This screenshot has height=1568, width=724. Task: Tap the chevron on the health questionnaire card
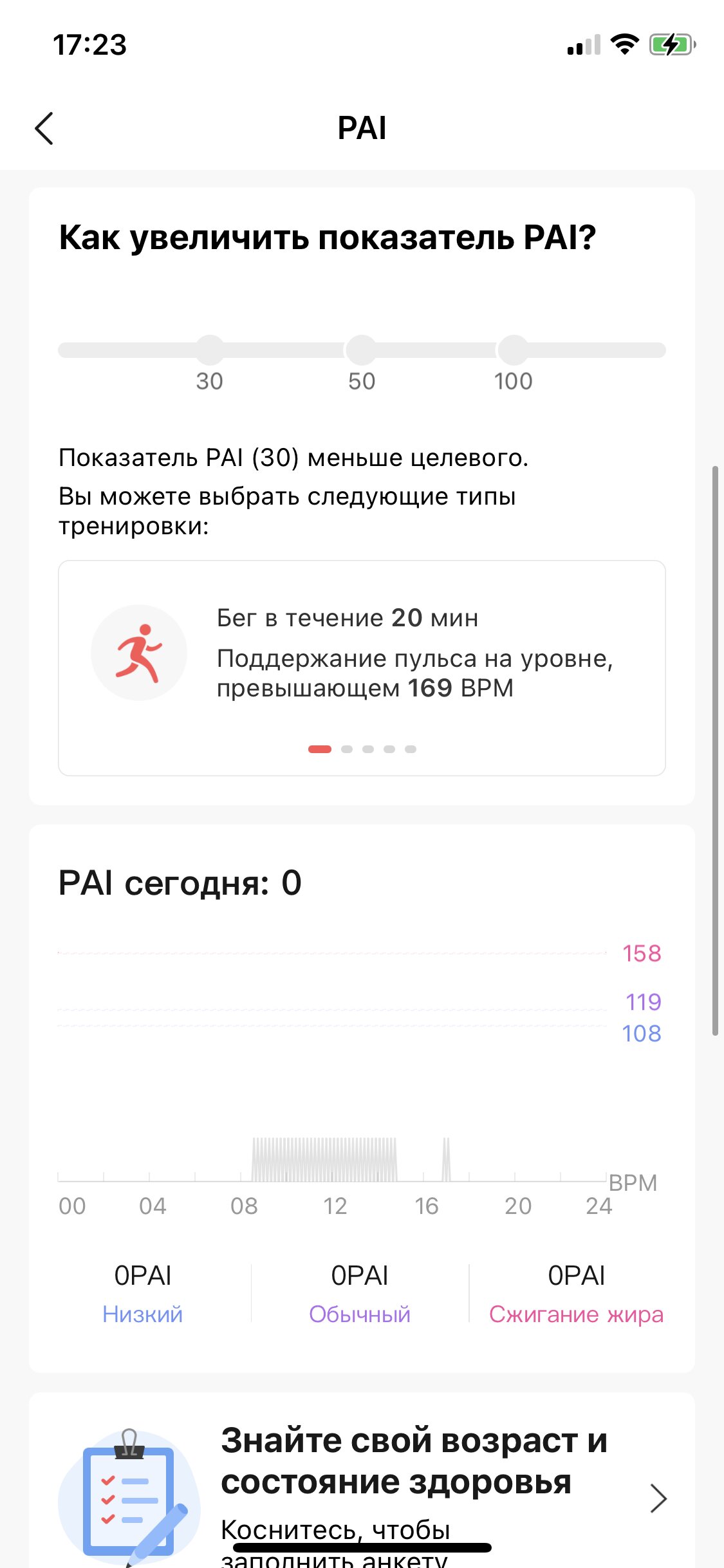(x=658, y=1498)
